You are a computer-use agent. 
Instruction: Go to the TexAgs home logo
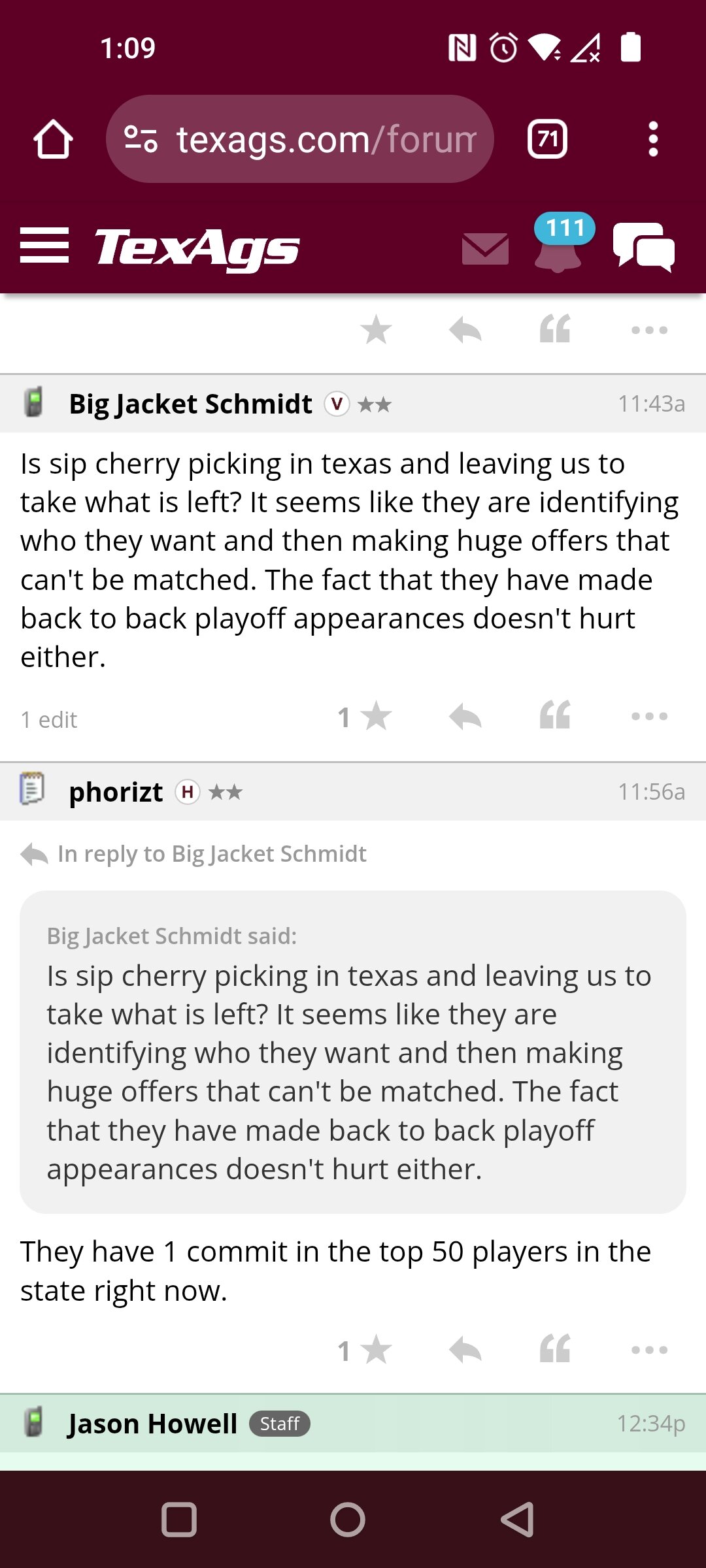tap(197, 248)
